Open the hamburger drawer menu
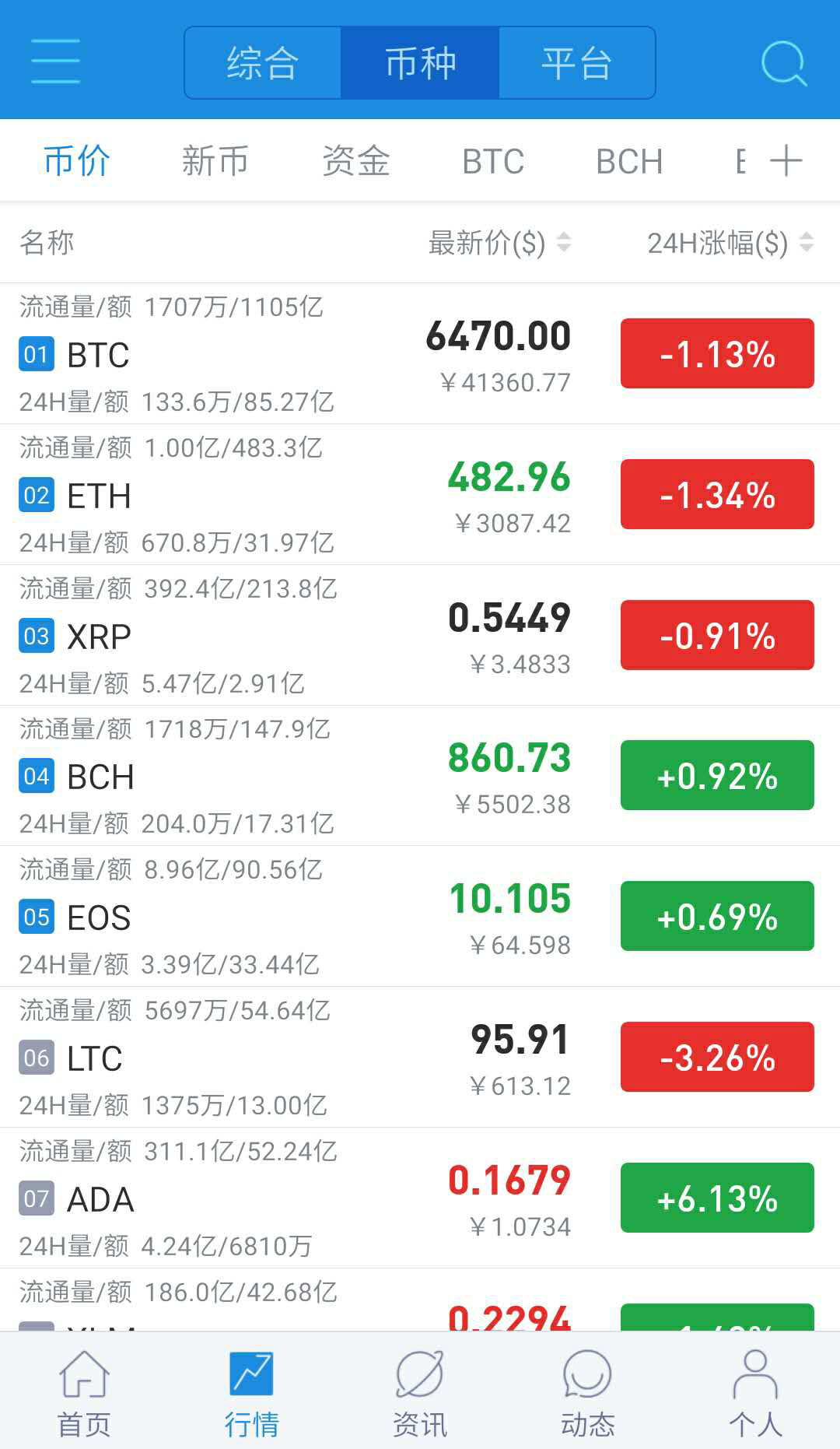840x1449 pixels. (55, 61)
